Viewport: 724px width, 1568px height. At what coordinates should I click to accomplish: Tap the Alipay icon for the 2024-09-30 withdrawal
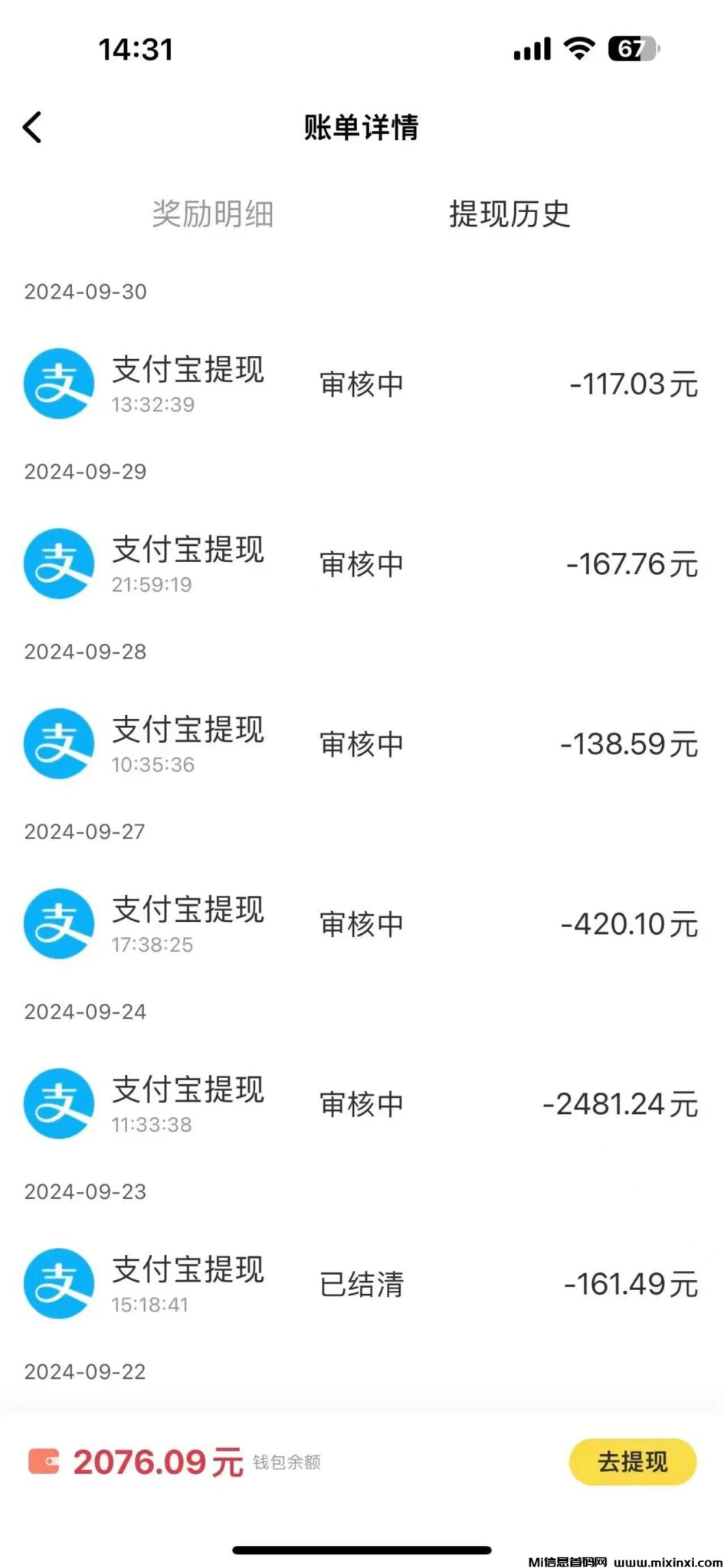(x=58, y=384)
